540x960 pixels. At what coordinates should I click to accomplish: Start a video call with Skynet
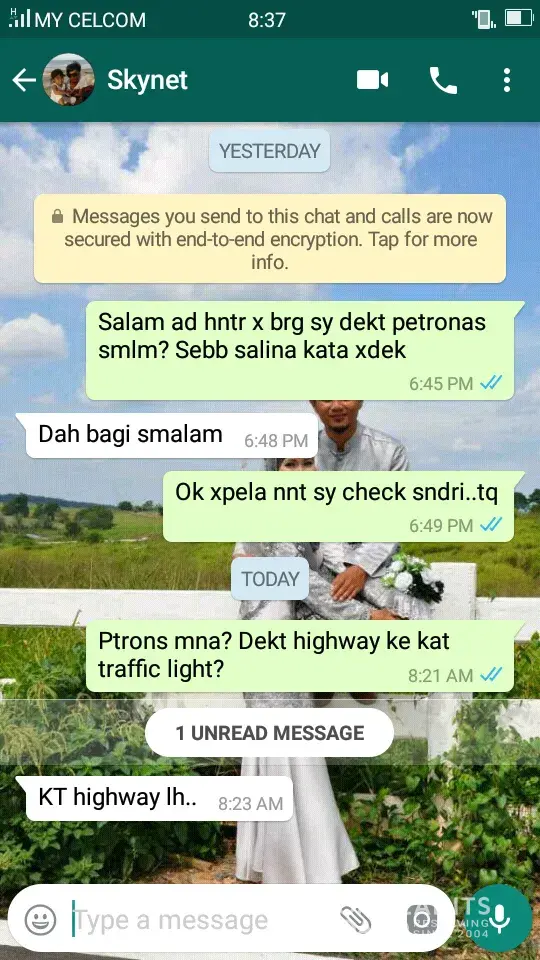372,80
